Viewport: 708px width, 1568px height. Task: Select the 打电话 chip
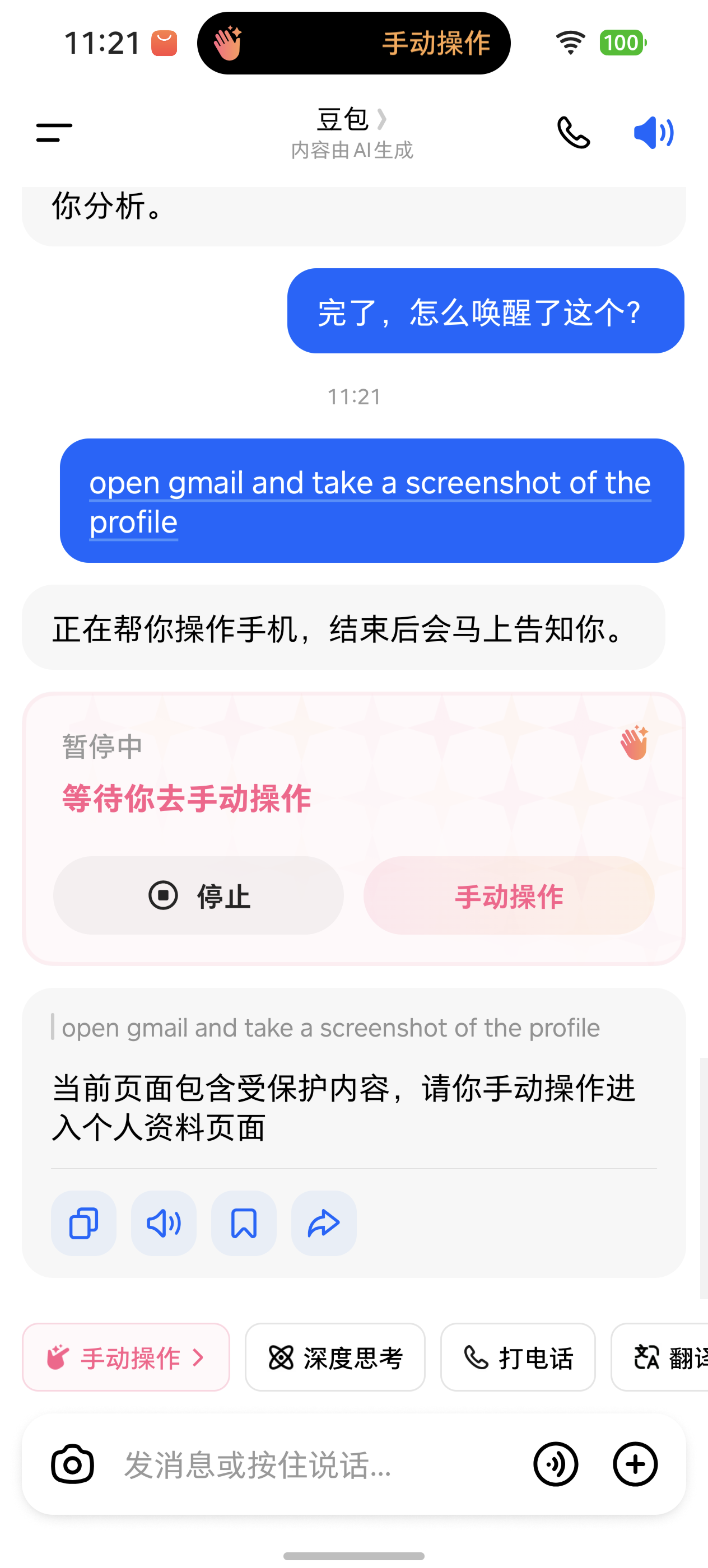518,1357
